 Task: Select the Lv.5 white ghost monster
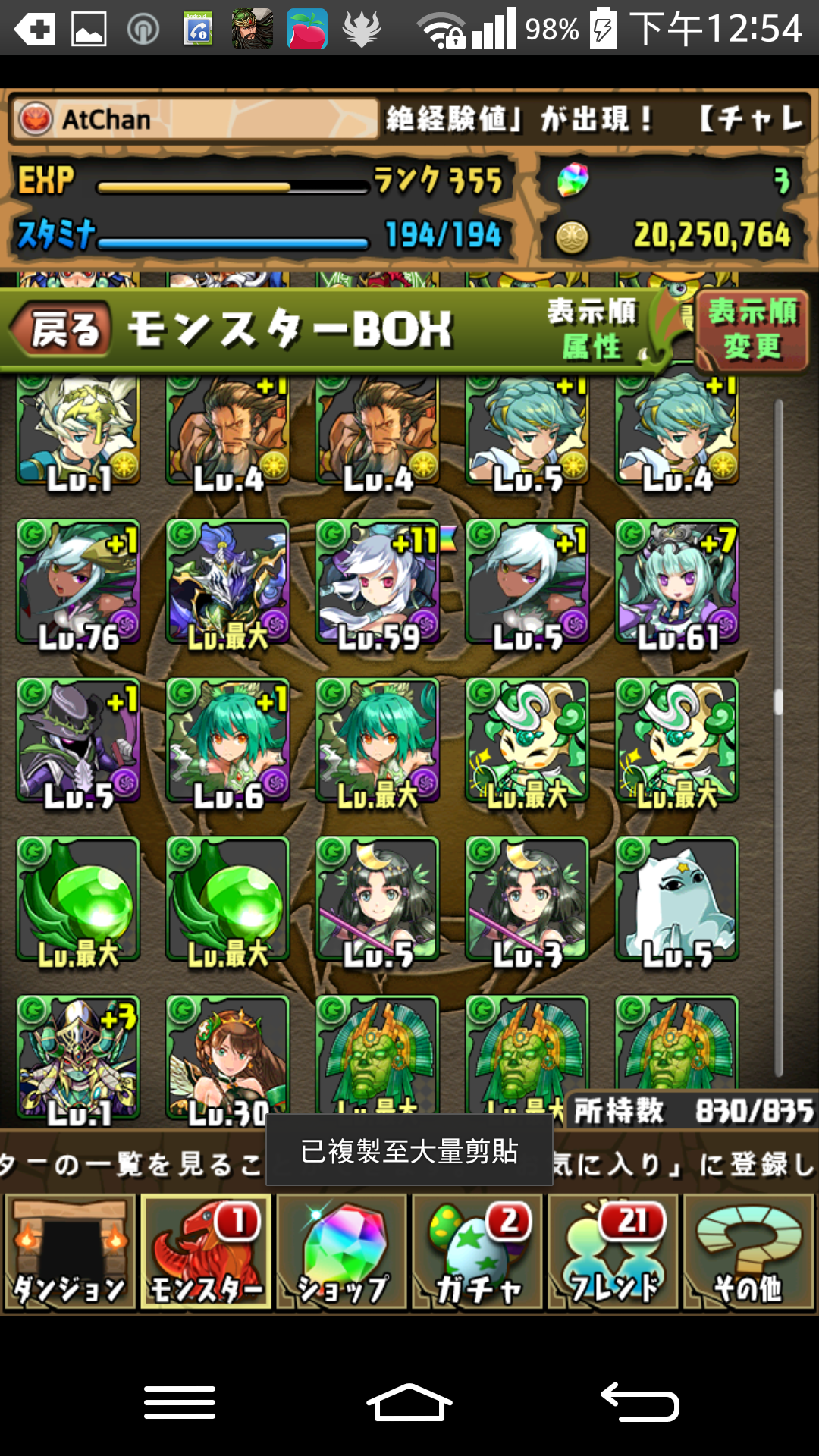677,900
